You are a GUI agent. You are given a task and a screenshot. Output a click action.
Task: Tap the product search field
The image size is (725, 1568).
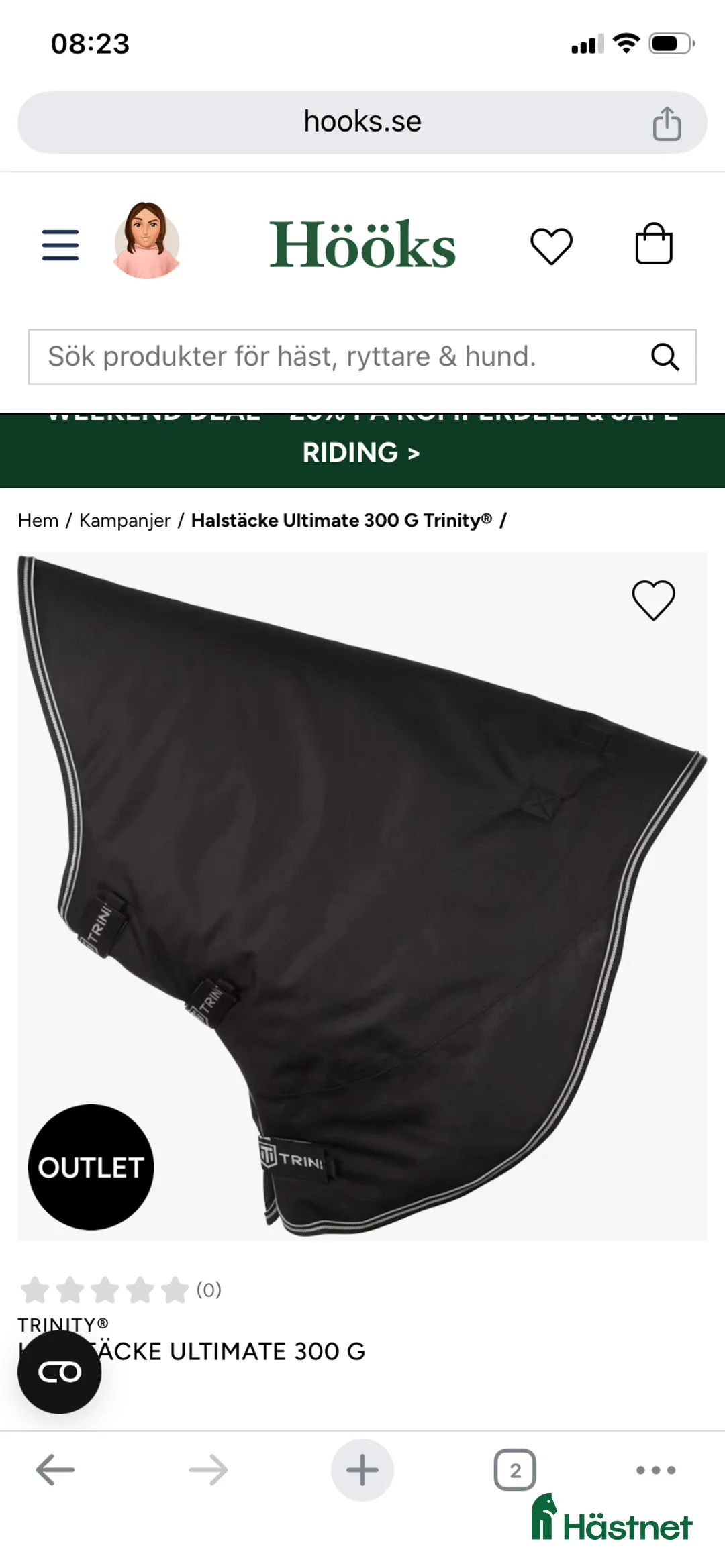pos(336,357)
